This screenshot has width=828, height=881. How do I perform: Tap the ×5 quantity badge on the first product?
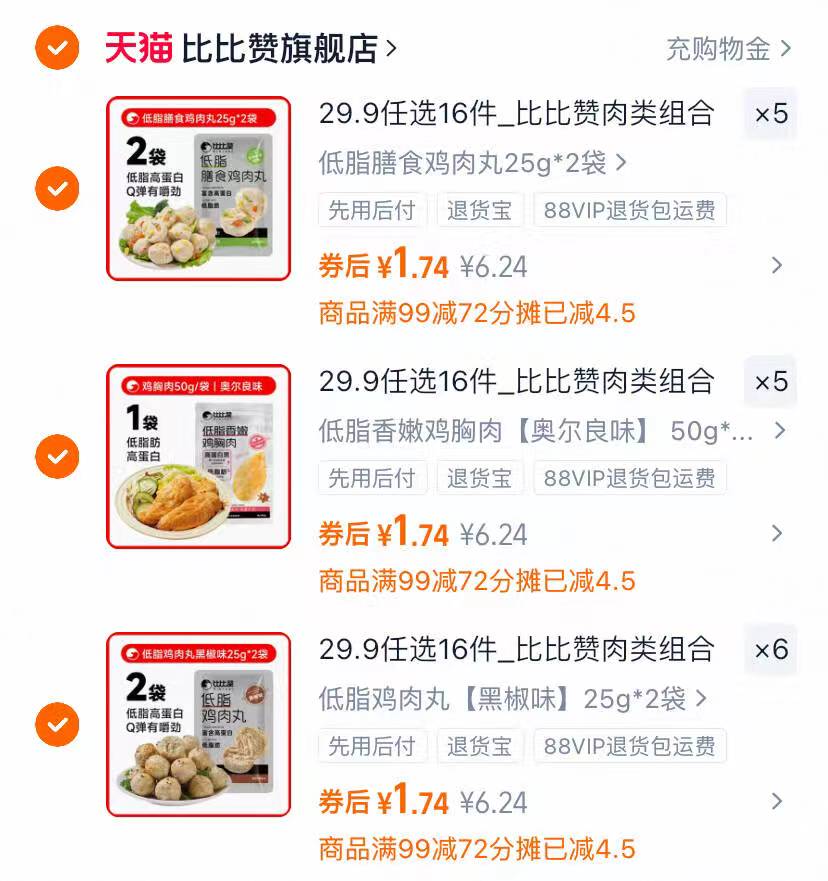771,115
